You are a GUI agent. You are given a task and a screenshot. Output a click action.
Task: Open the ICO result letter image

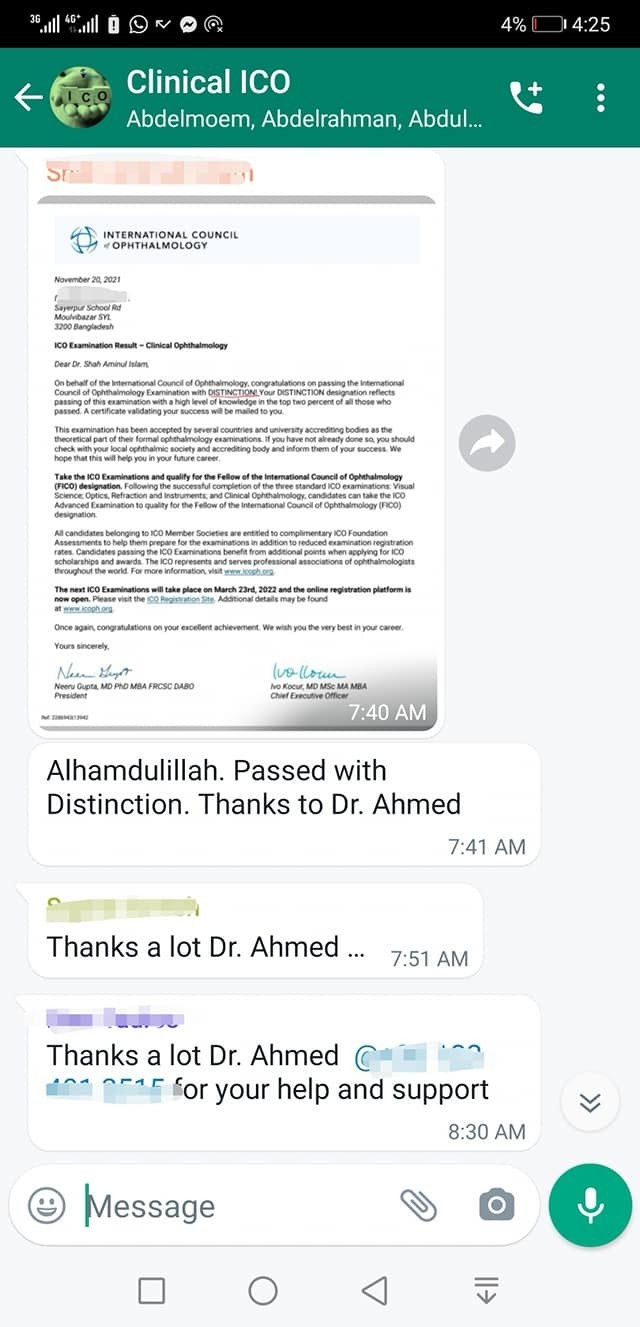click(x=237, y=450)
